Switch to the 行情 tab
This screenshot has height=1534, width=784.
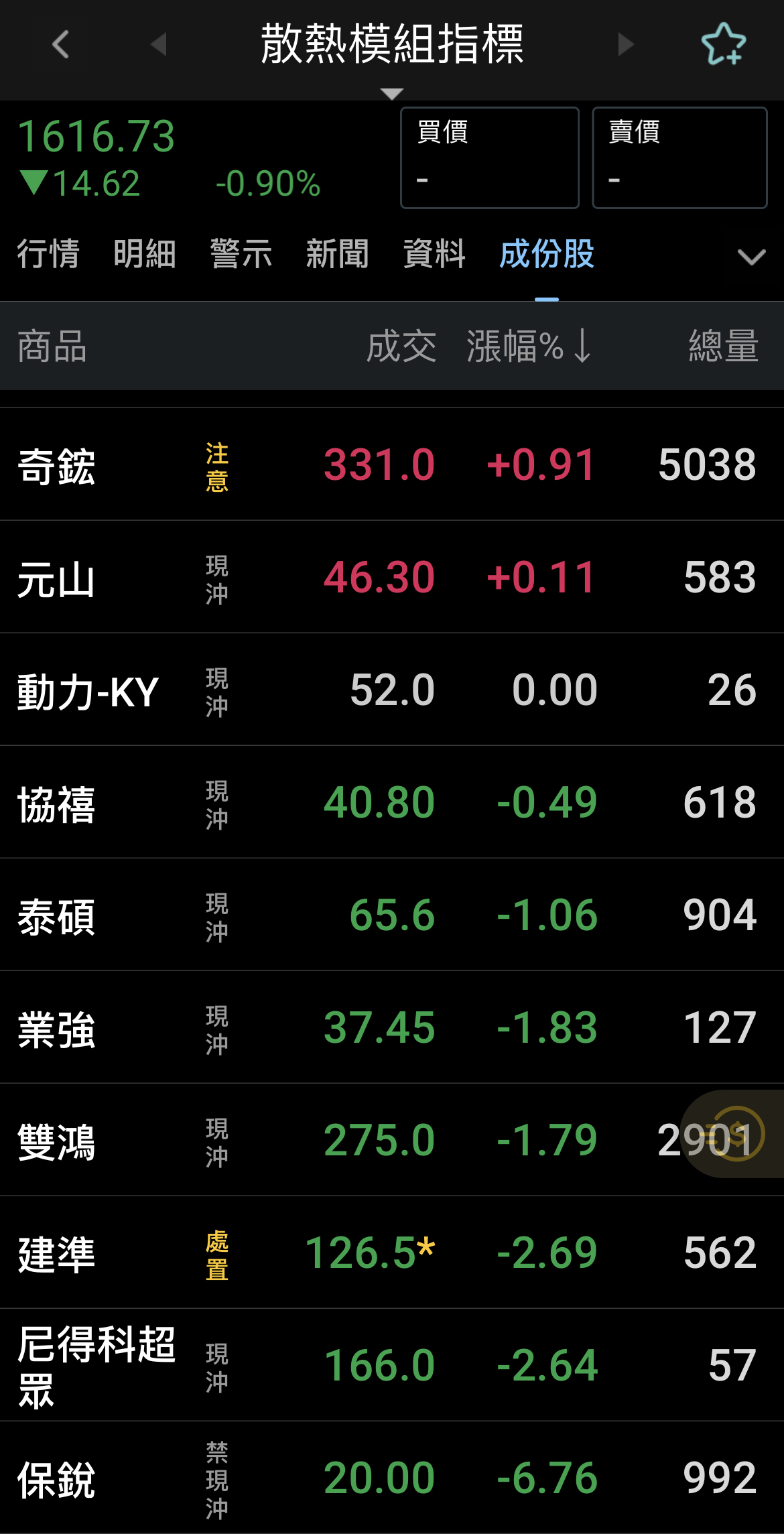[48, 254]
